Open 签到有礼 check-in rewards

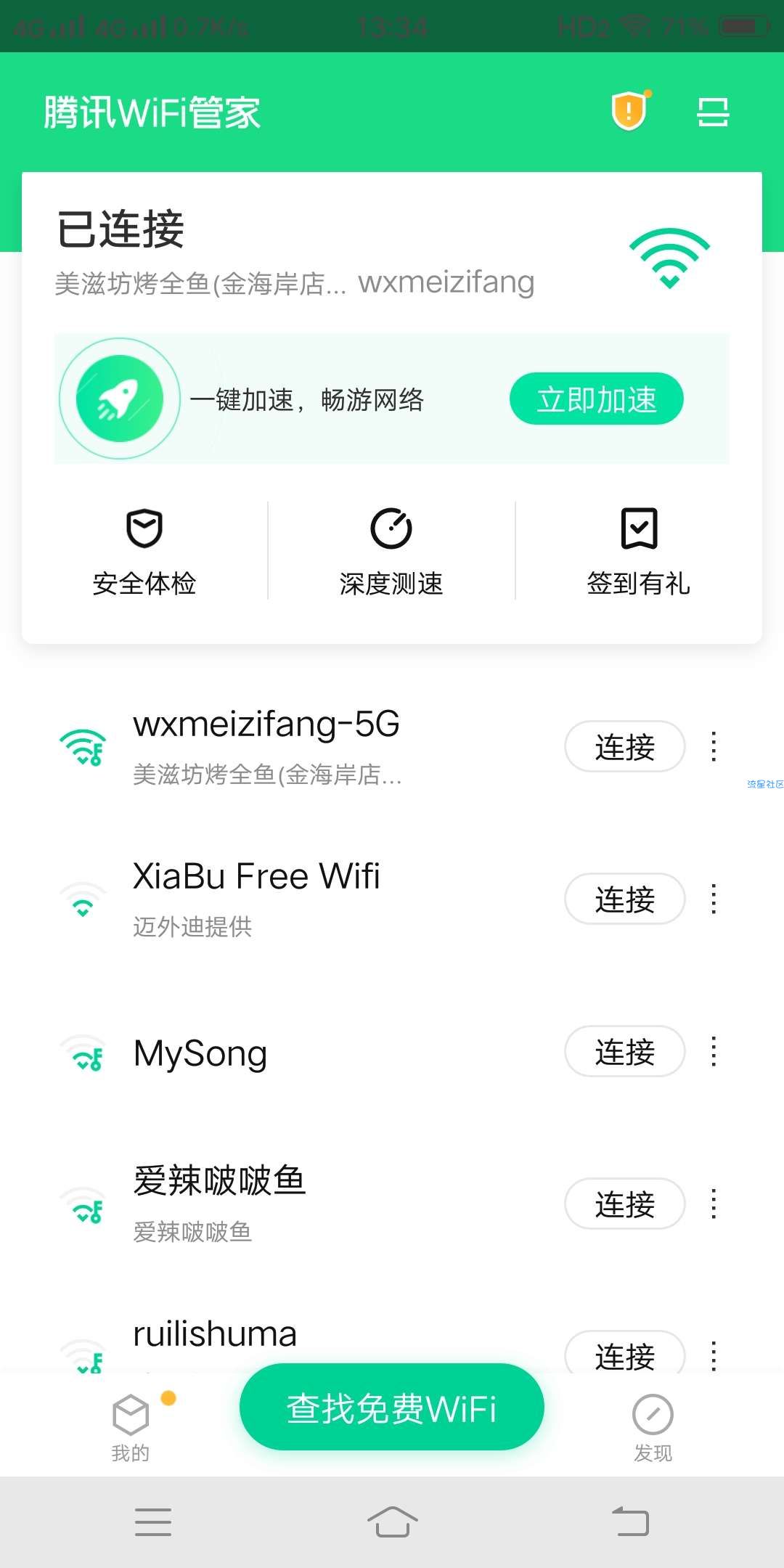click(x=638, y=552)
